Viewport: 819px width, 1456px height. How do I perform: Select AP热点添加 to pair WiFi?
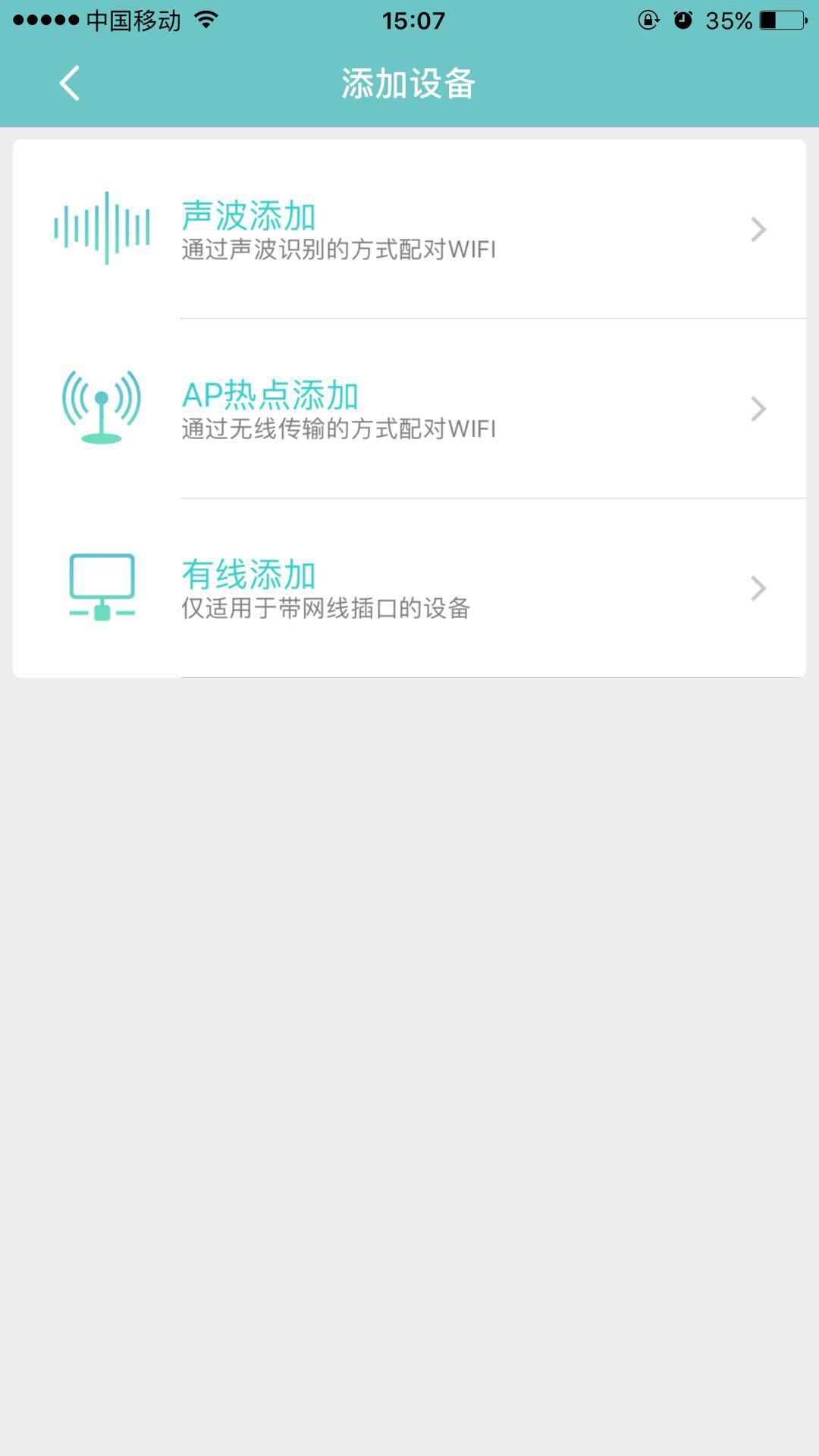click(x=409, y=409)
